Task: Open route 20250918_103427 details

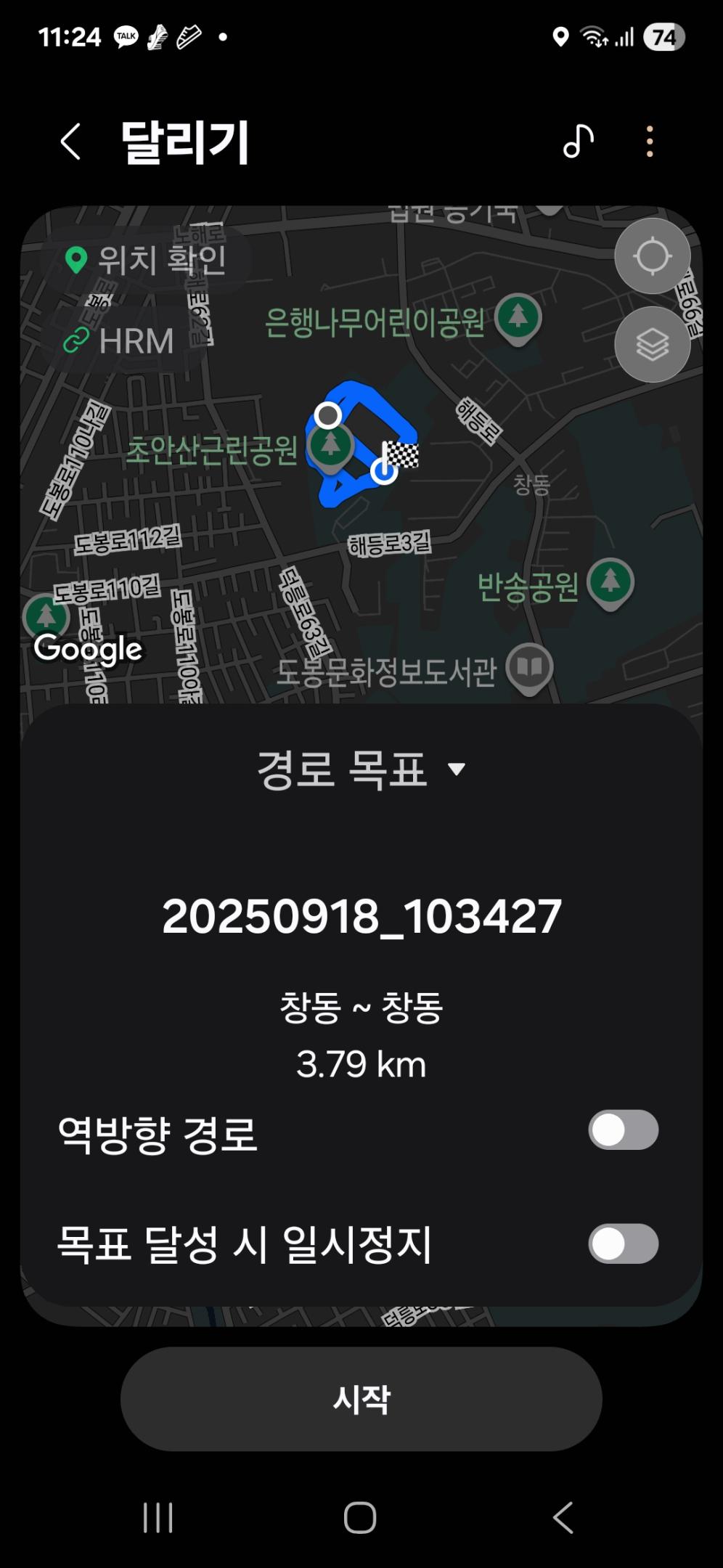Action: click(x=361, y=916)
